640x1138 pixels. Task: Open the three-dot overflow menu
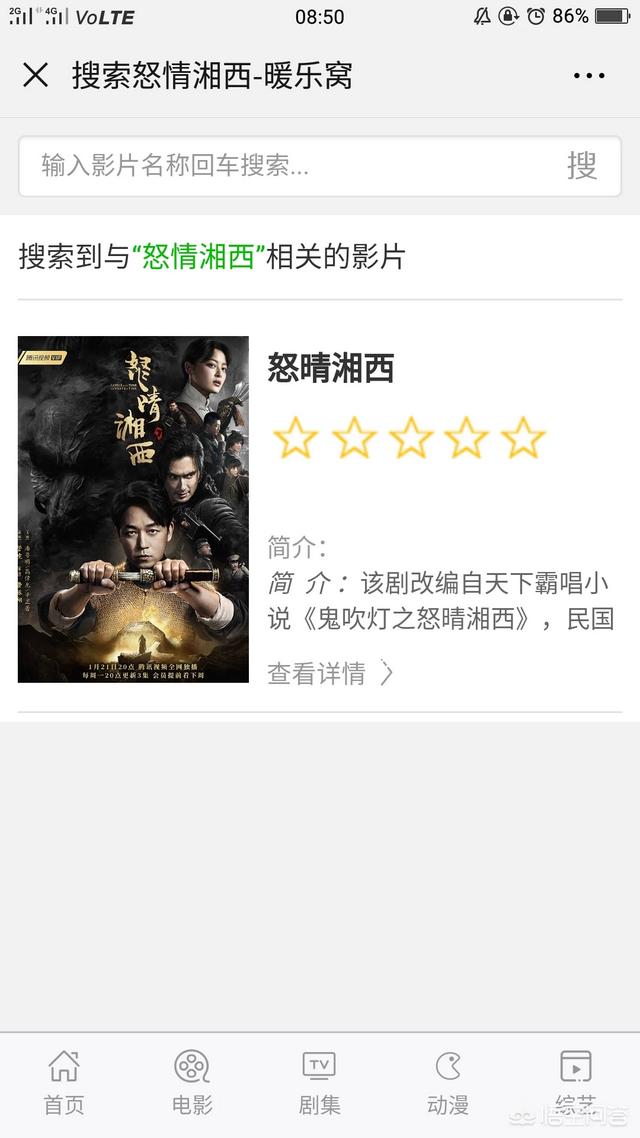click(x=588, y=75)
